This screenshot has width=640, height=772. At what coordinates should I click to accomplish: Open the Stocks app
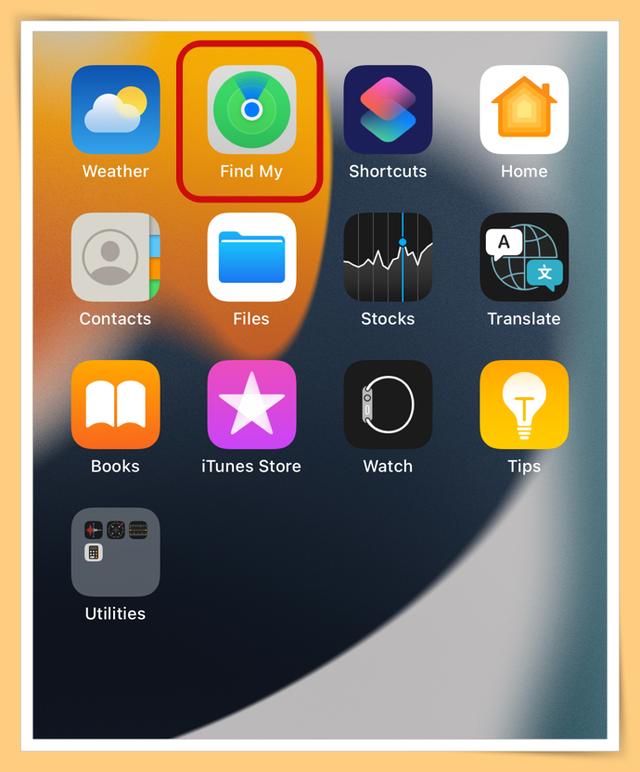click(x=388, y=257)
